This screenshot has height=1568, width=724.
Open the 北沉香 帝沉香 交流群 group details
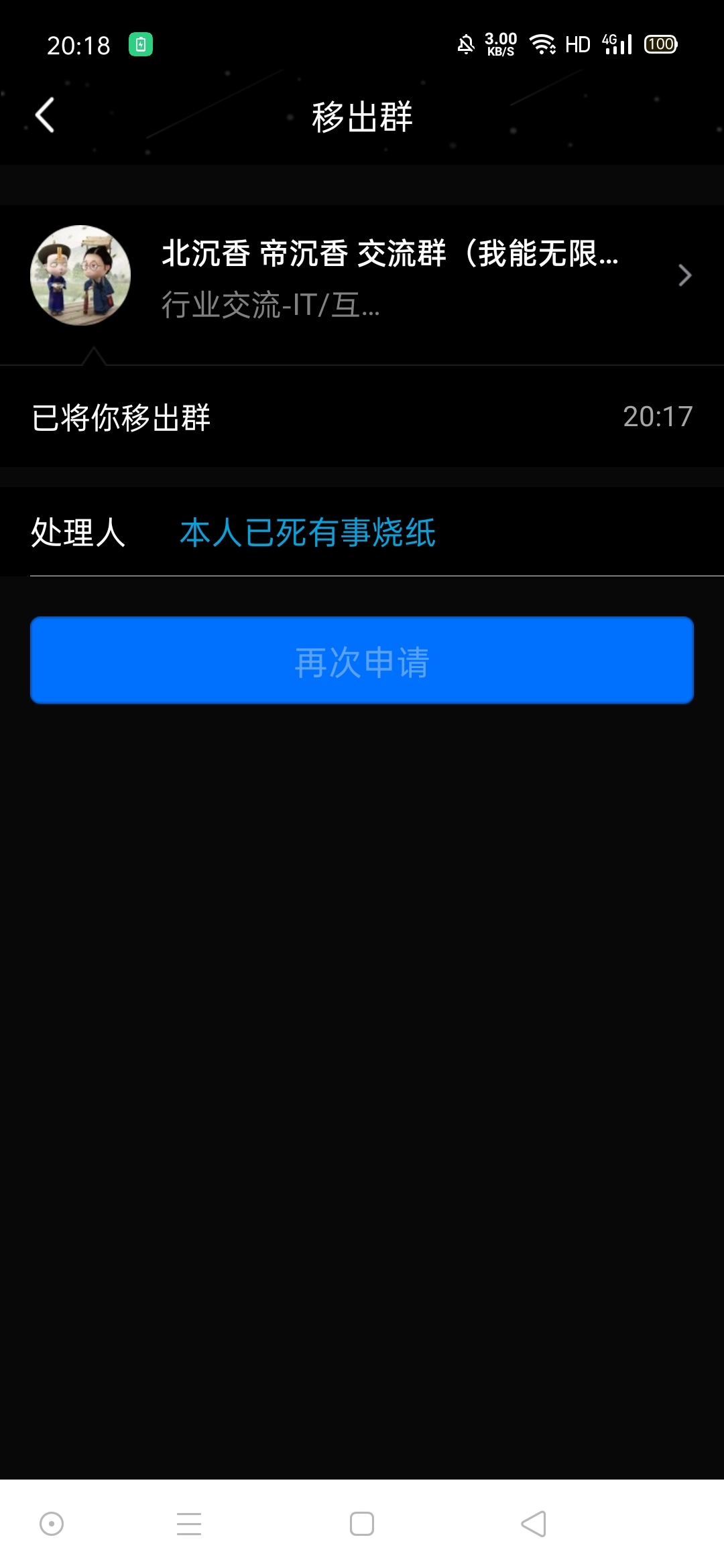pos(362,276)
